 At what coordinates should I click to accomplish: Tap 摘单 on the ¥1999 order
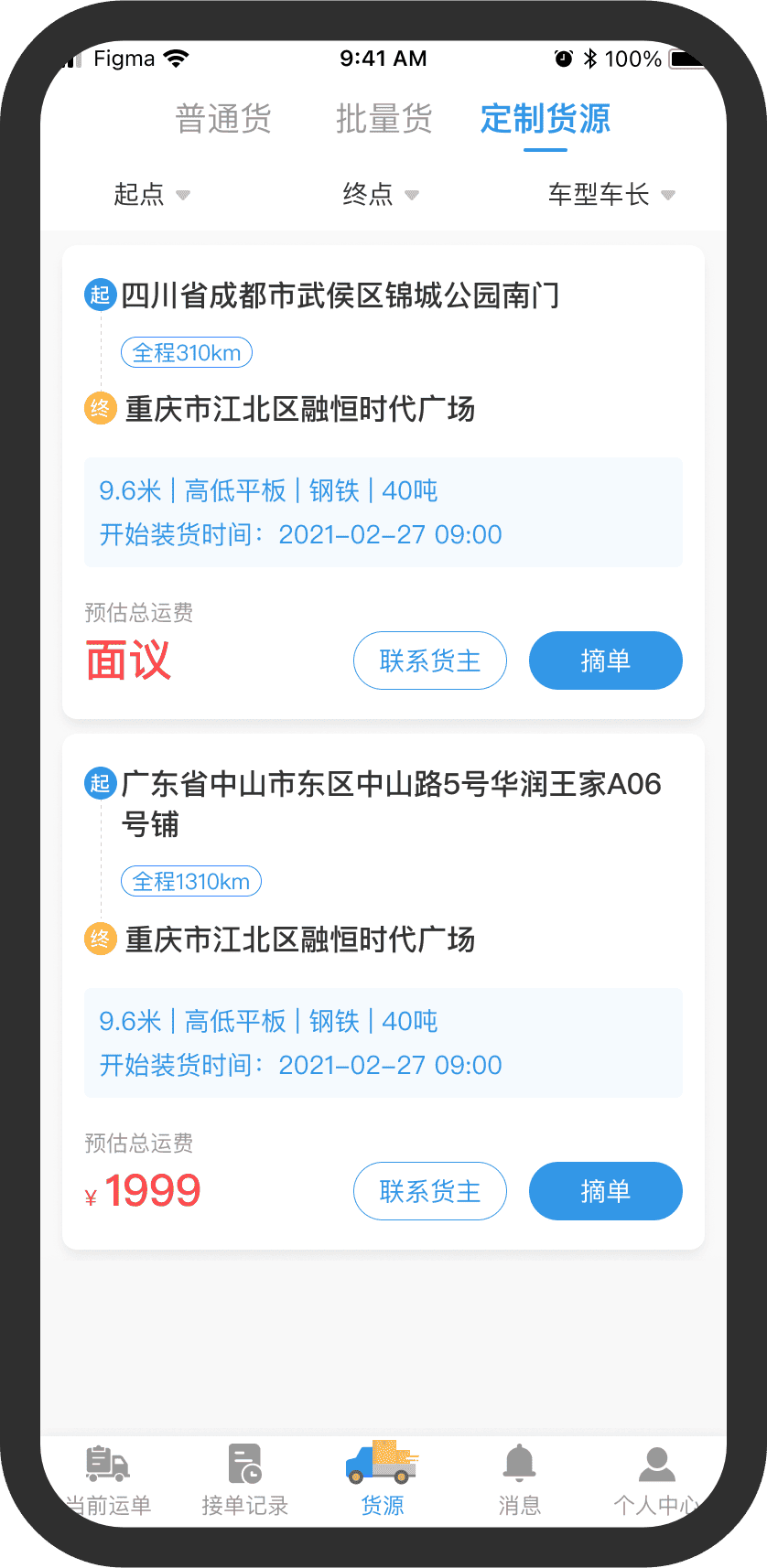[605, 1191]
